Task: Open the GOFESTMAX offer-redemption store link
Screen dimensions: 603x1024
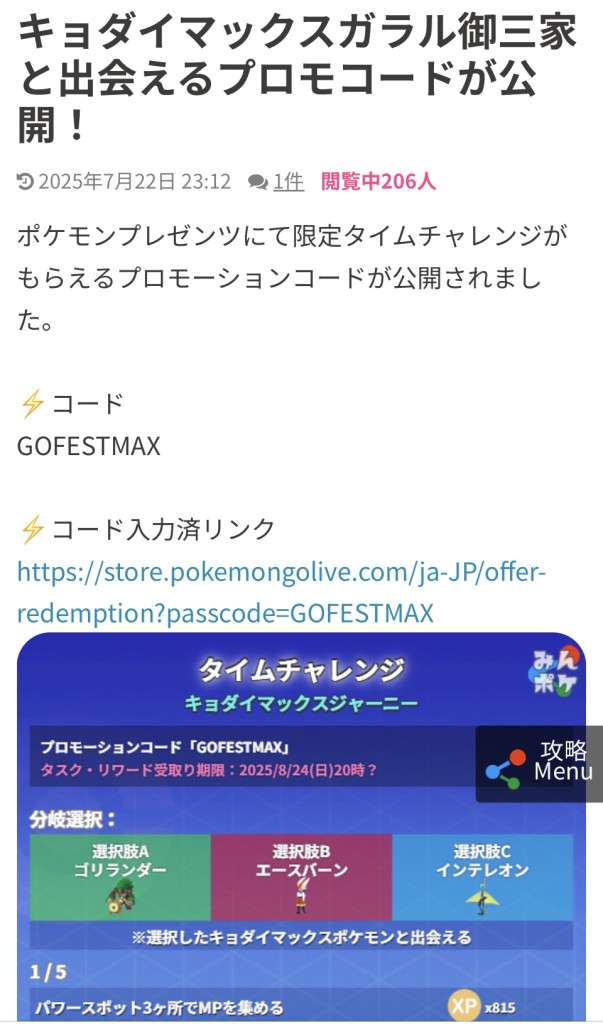Action: click(281, 592)
